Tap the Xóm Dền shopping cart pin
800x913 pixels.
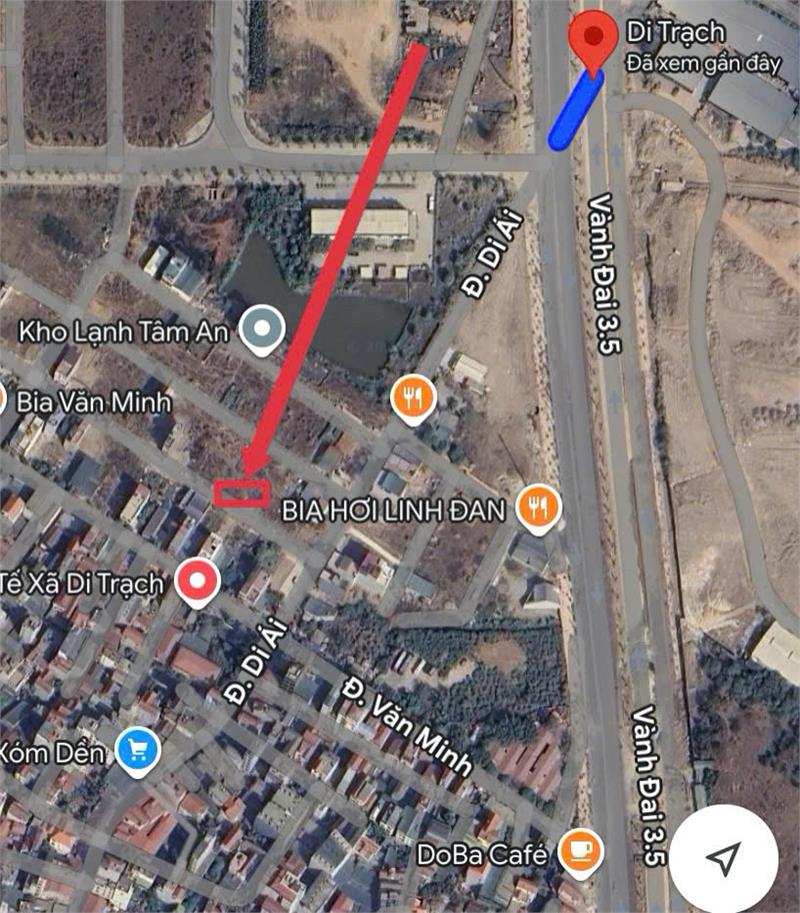(134, 749)
